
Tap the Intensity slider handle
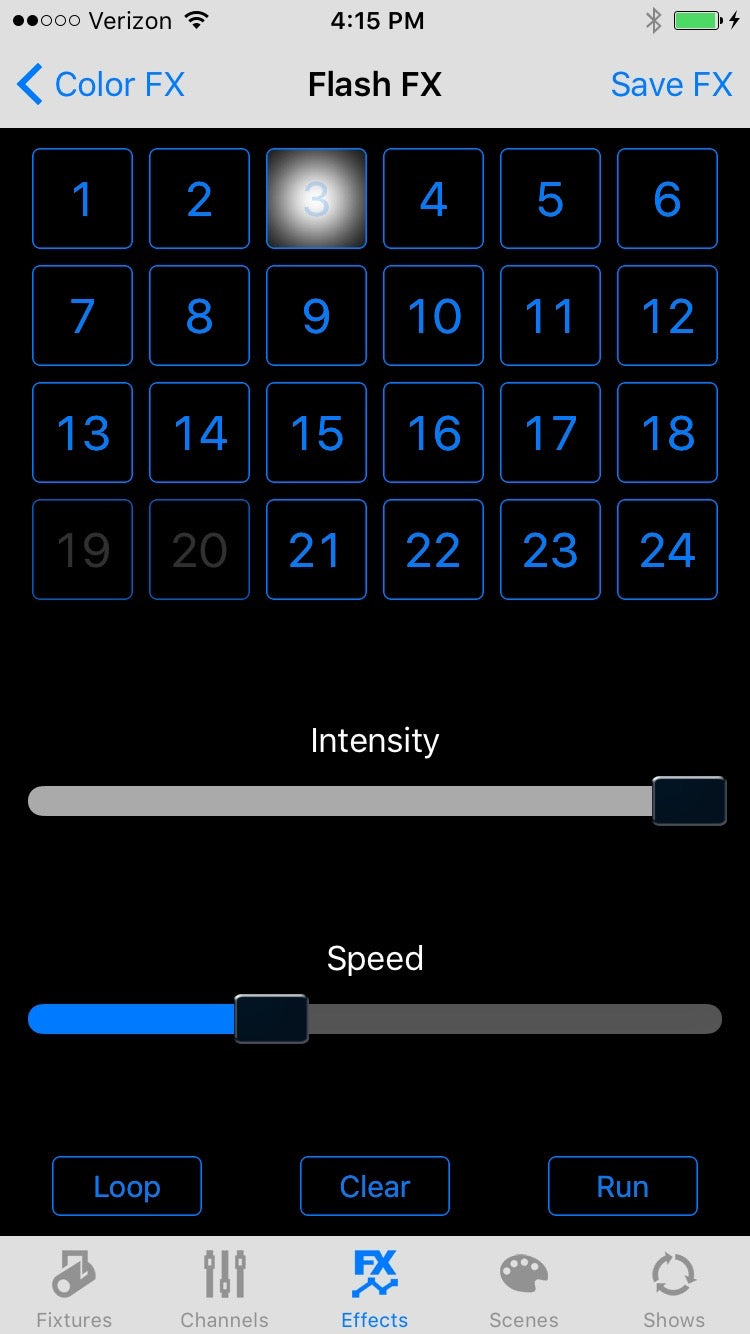[689, 801]
